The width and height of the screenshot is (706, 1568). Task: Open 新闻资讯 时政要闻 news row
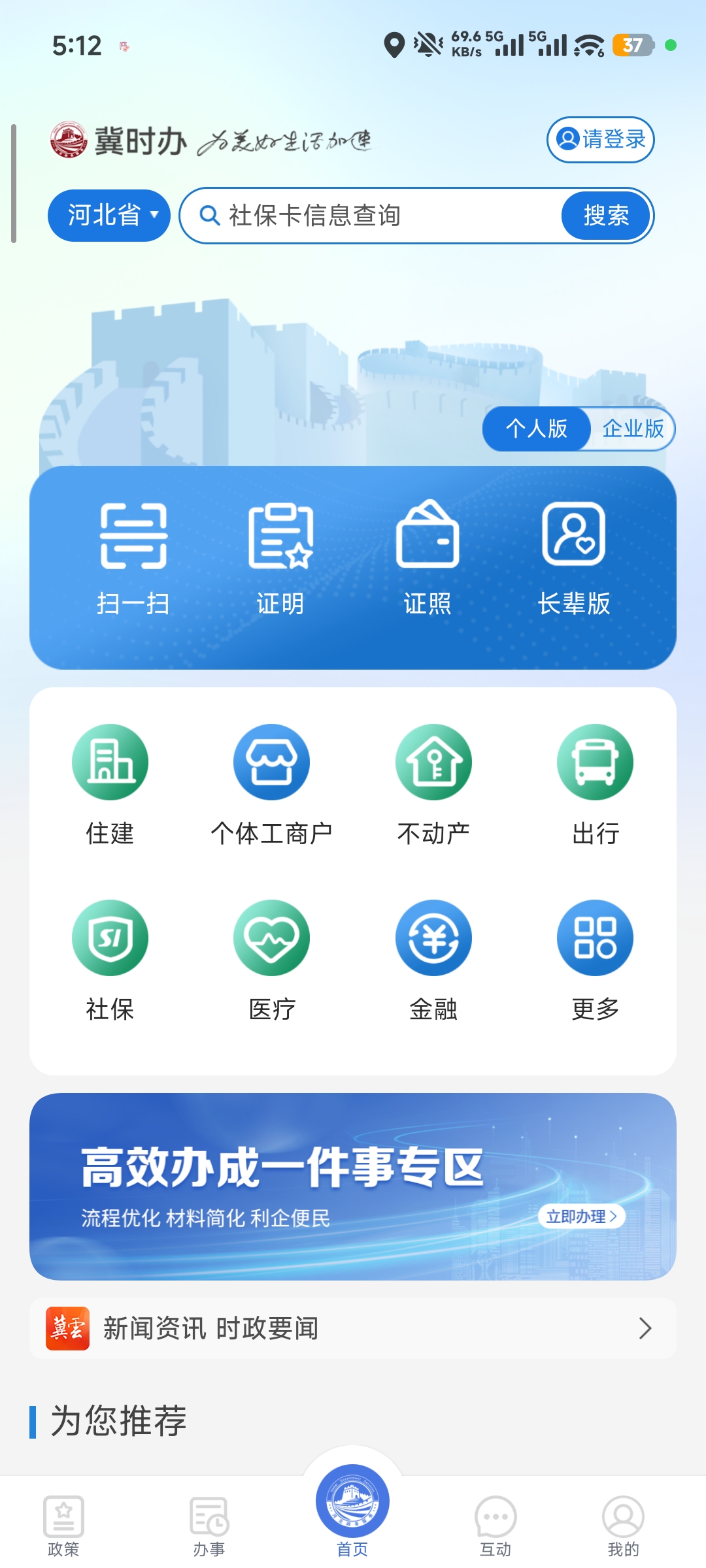tap(353, 1328)
